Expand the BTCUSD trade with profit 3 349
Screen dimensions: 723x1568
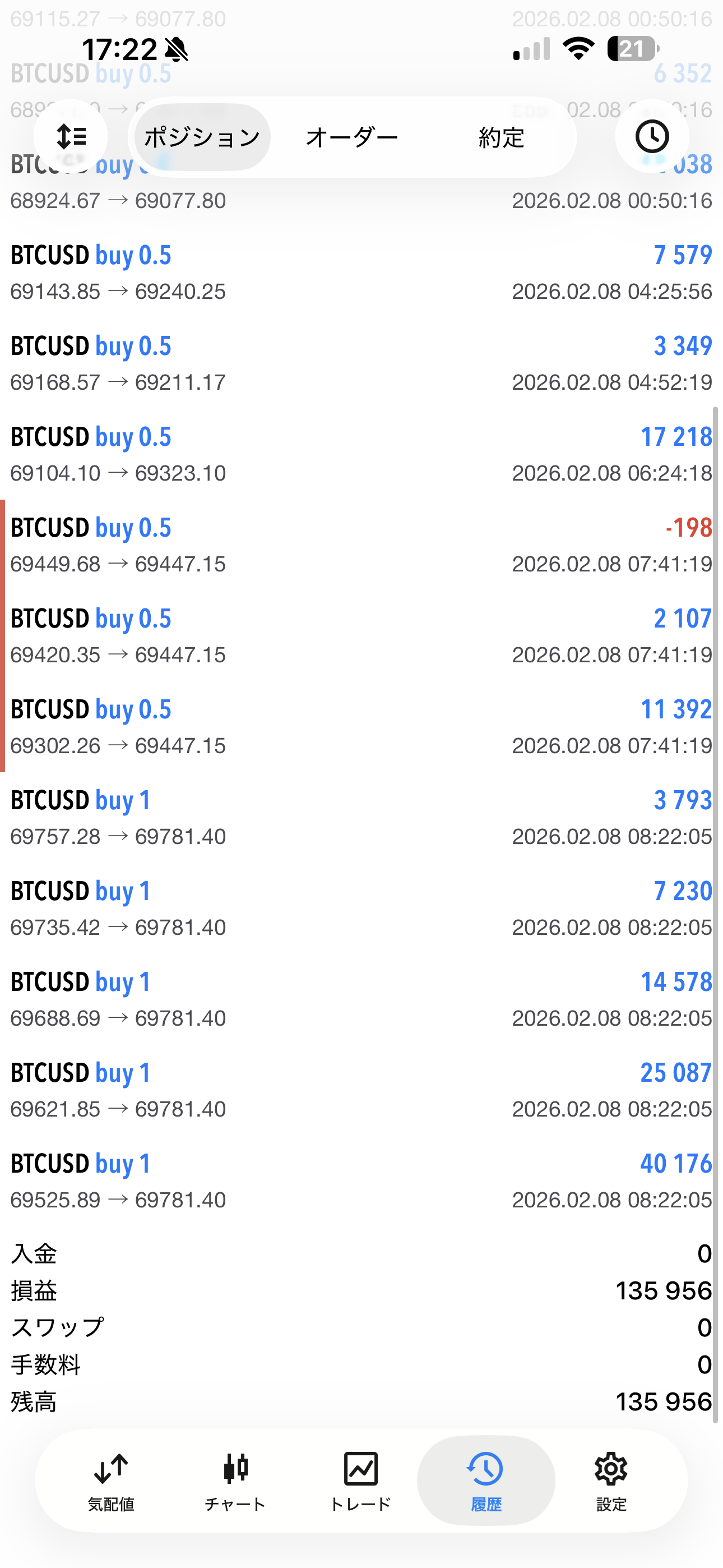pyautogui.click(x=361, y=363)
